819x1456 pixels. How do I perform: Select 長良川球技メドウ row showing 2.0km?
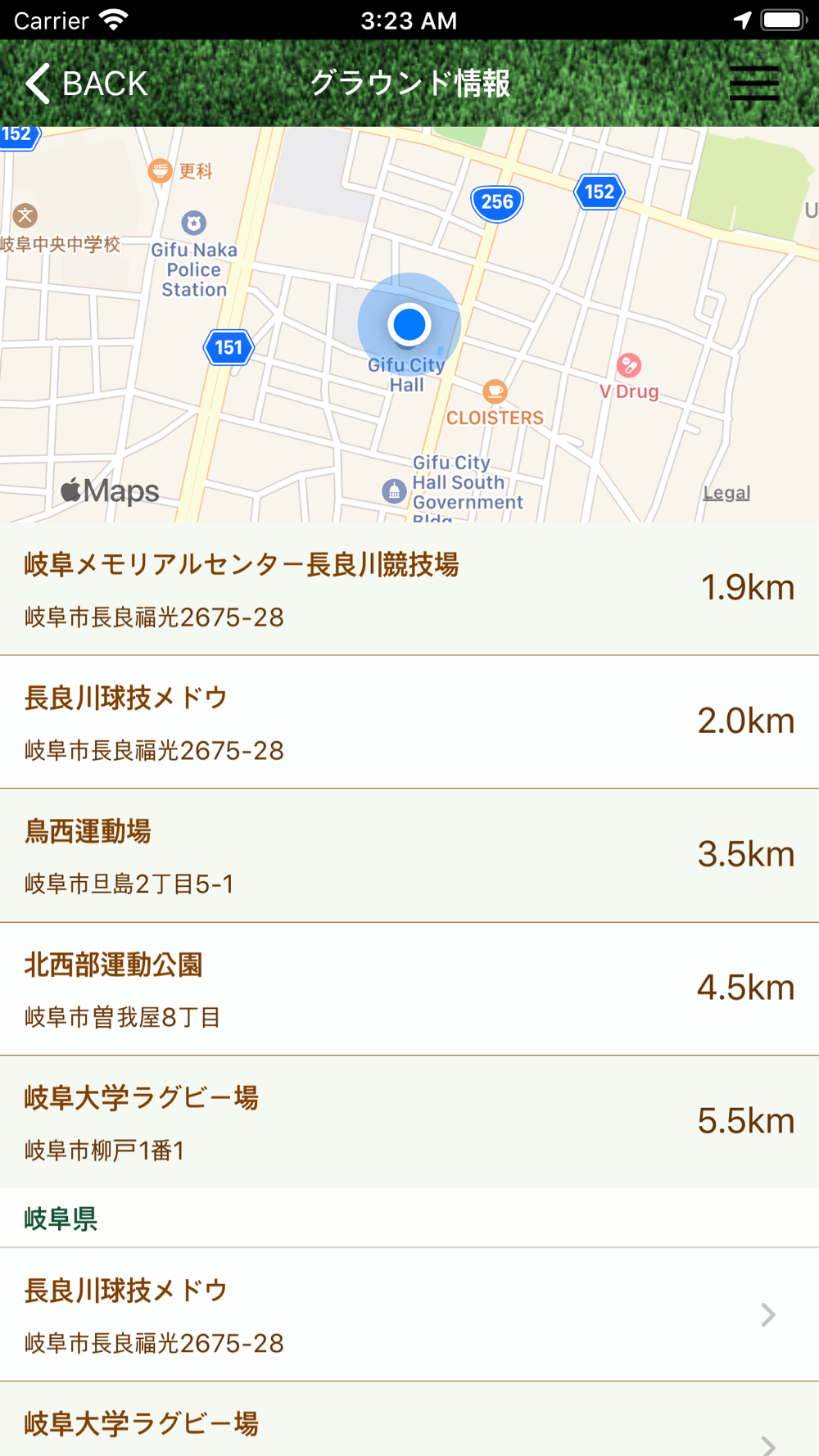point(409,722)
